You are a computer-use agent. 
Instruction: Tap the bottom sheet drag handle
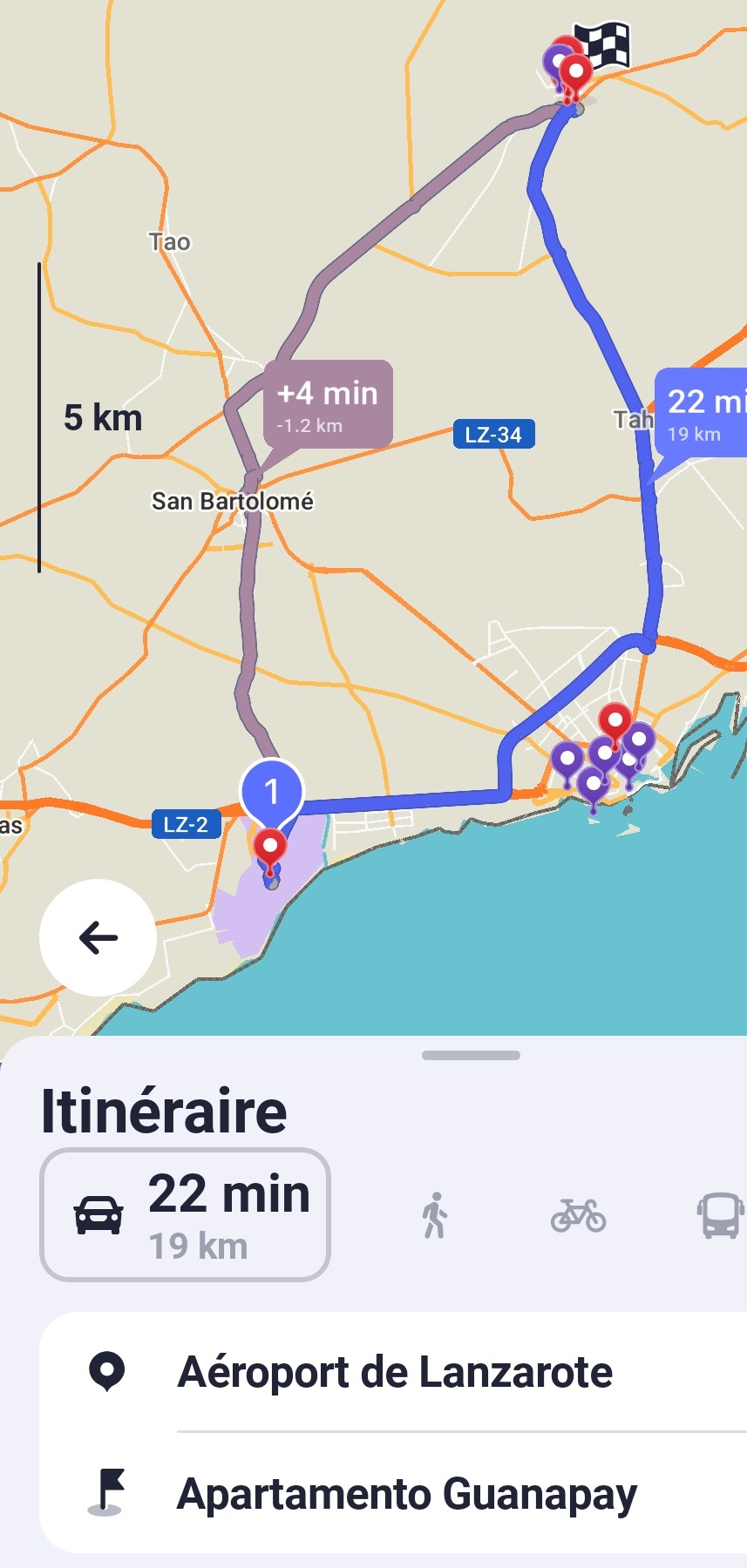click(471, 1055)
